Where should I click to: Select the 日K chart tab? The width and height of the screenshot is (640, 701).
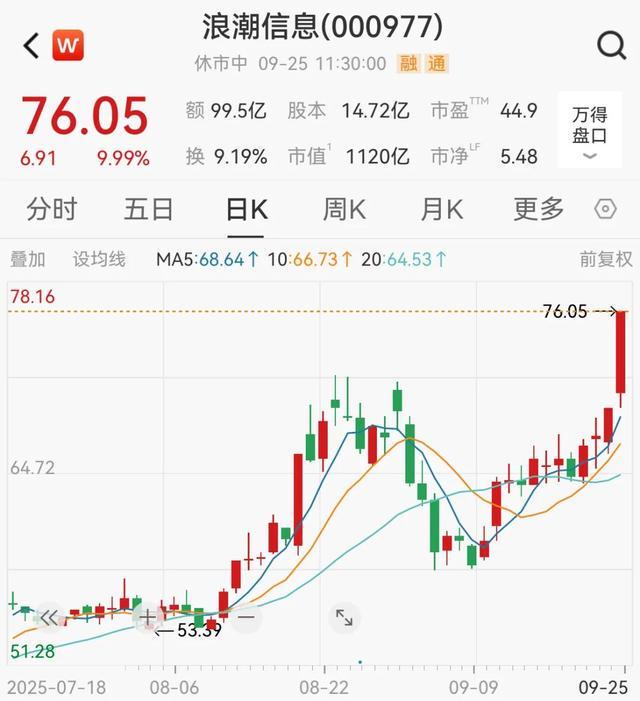point(246,209)
